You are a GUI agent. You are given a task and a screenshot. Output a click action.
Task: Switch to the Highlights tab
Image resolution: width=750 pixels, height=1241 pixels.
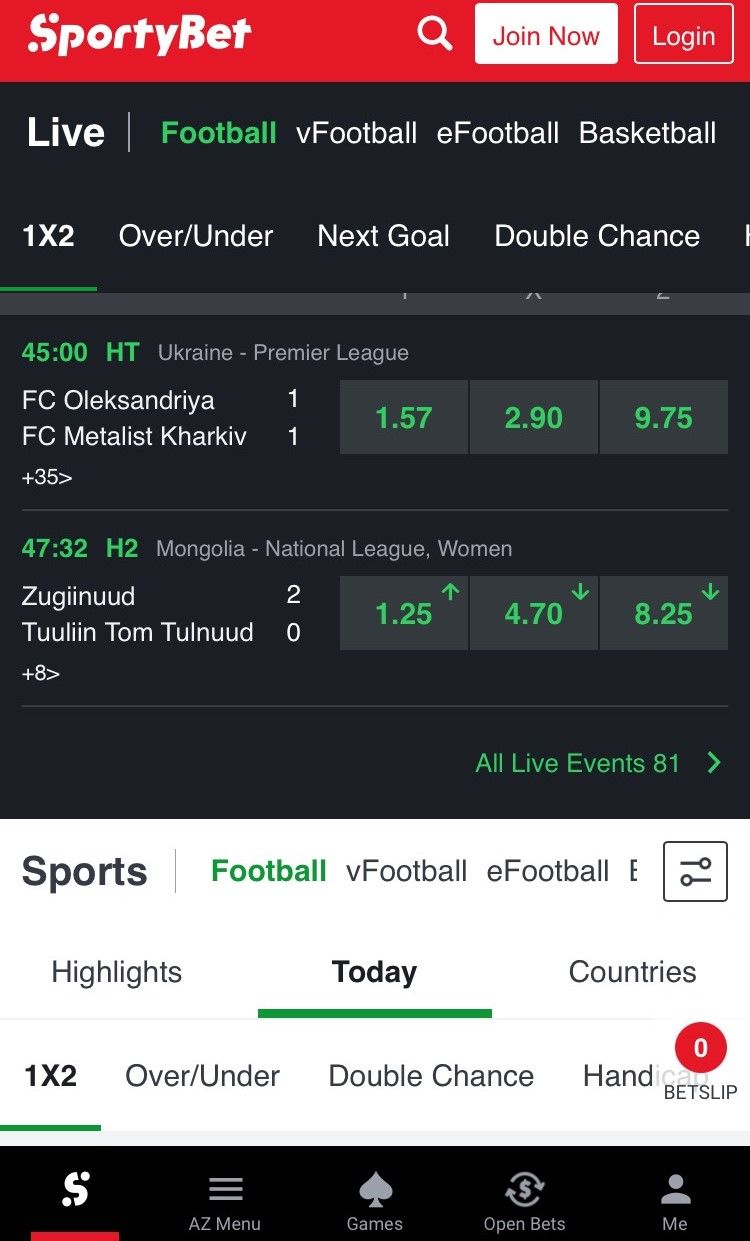[x=117, y=972]
